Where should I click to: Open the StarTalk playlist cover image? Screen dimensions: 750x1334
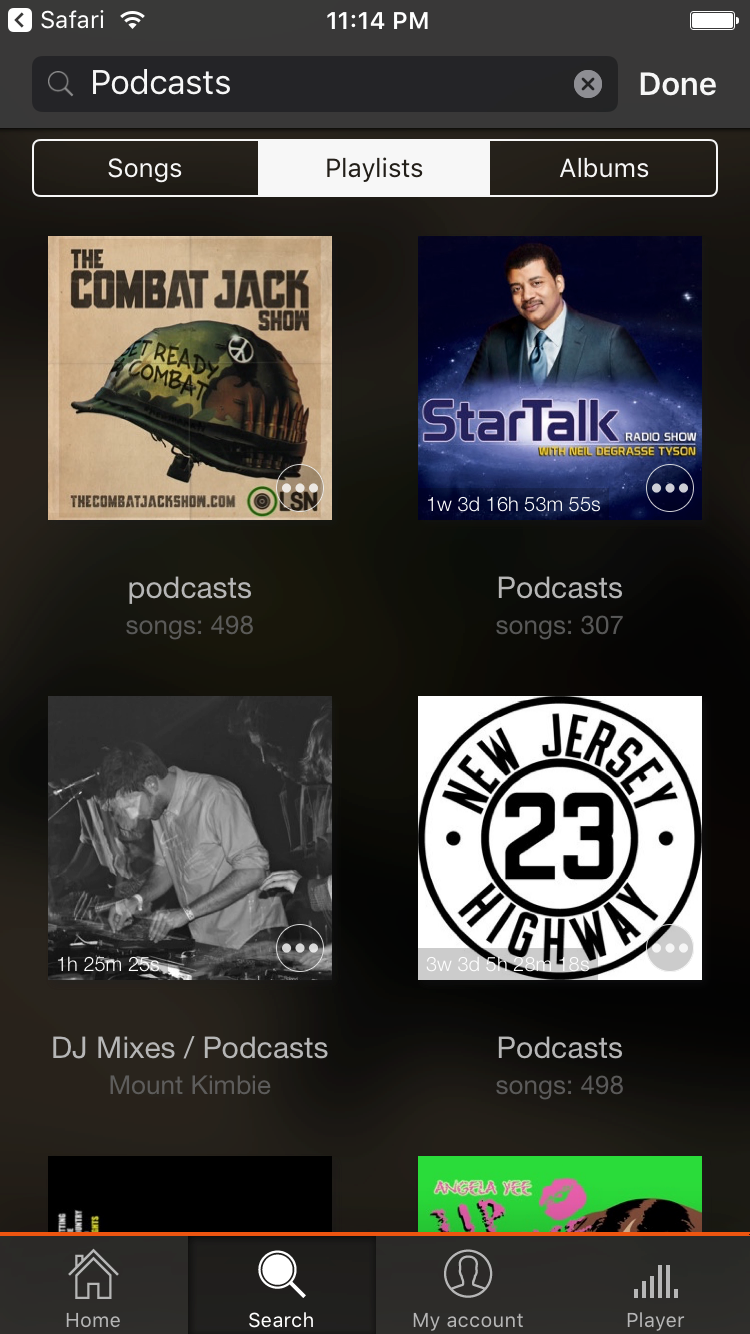click(x=559, y=377)
